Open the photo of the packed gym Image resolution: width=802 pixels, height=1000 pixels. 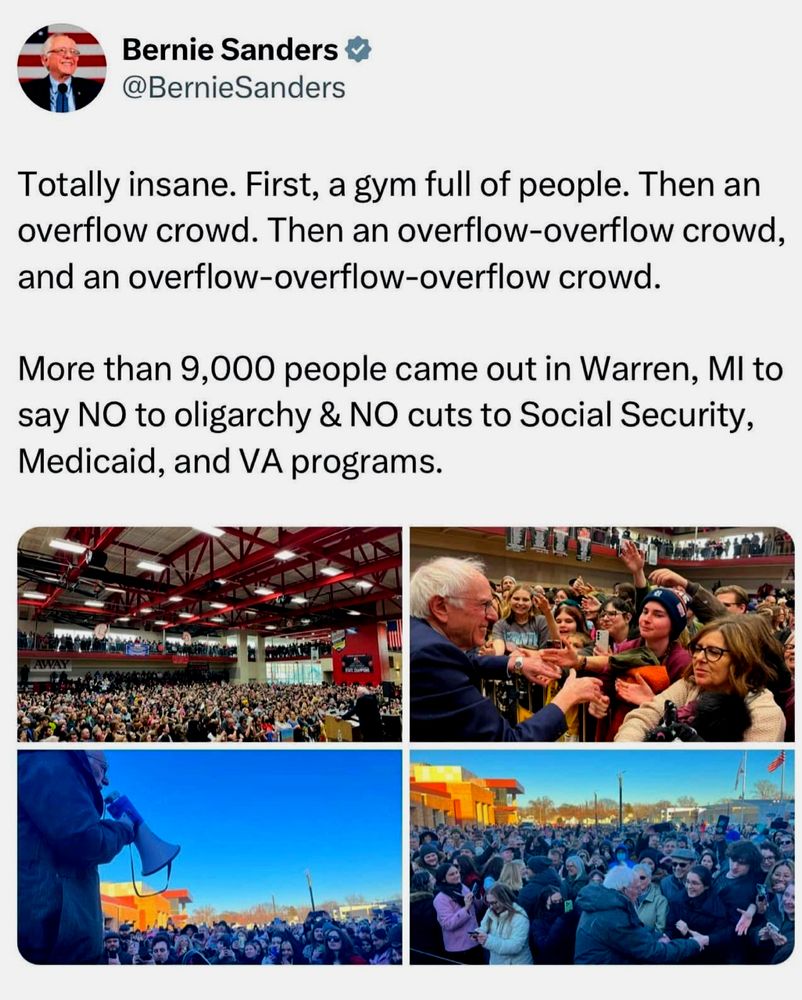pos(210,634)
